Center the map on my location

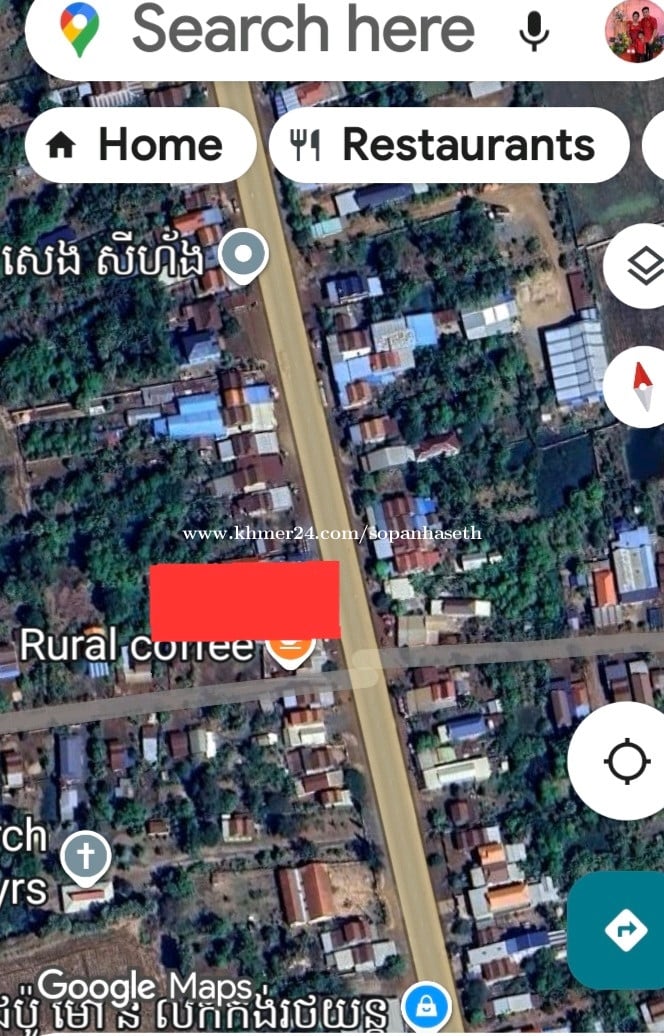626,762
